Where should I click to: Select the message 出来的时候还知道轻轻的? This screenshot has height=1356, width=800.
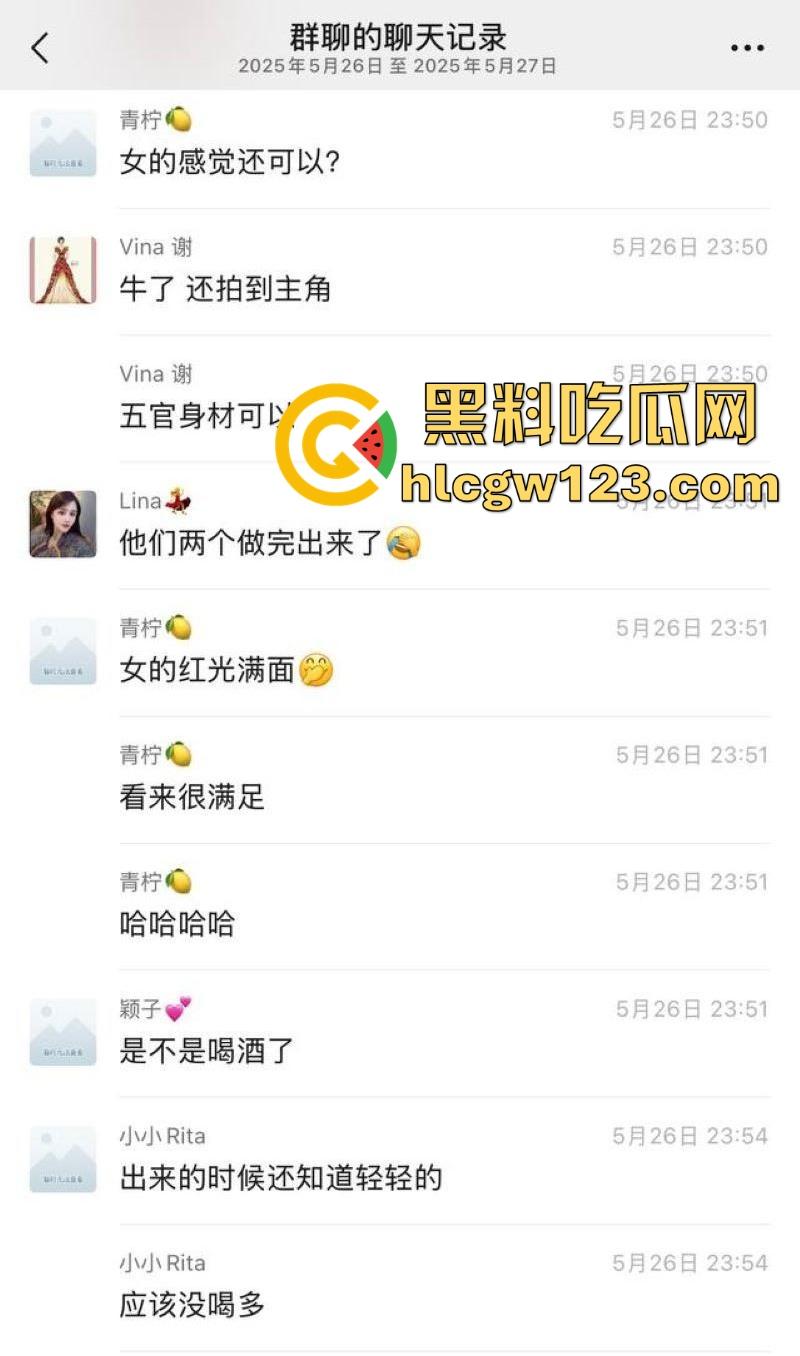point(282,1180)
